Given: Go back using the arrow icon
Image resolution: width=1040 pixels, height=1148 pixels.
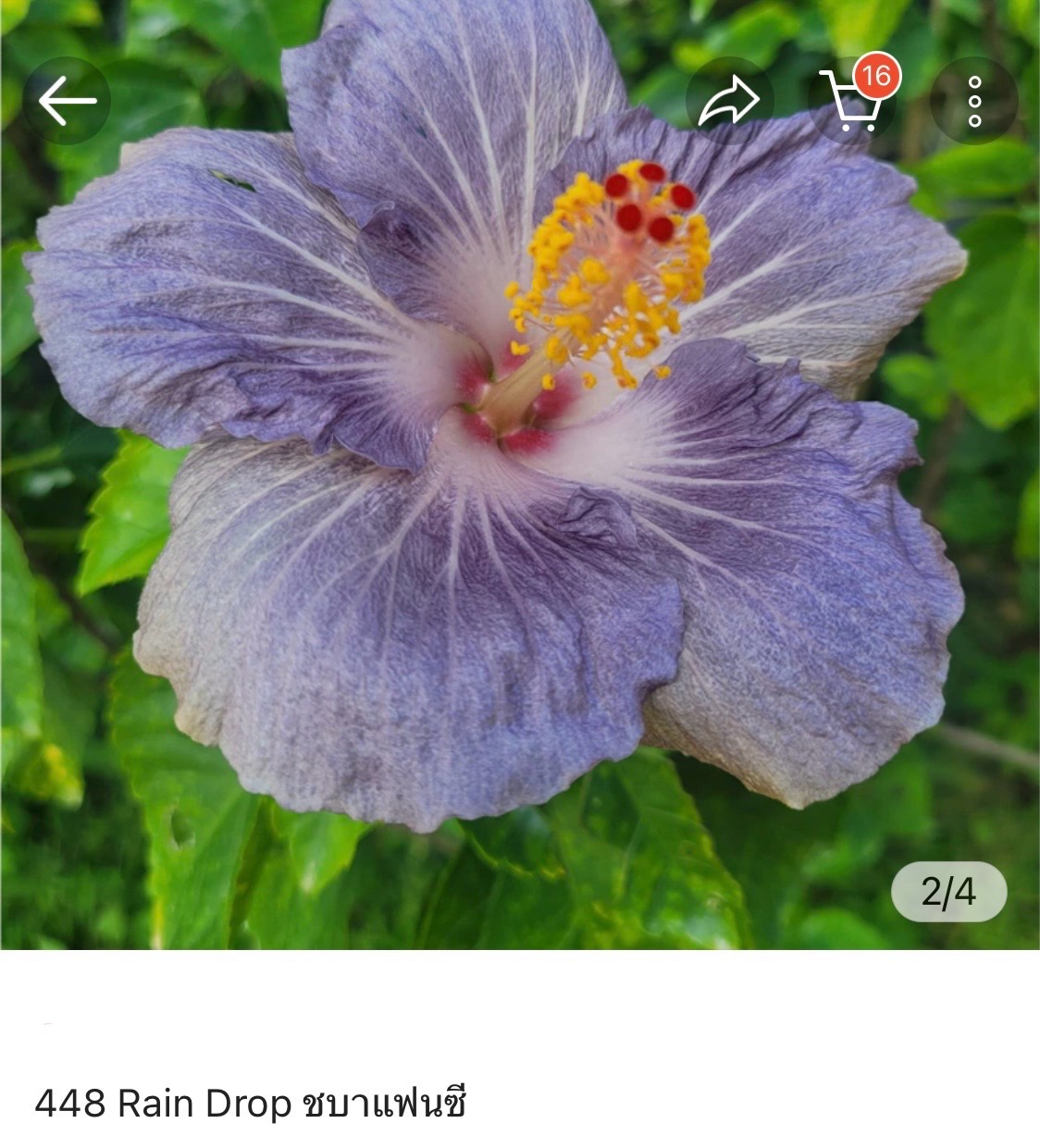Looking at the screenshot, I should [x=67, y=101].
